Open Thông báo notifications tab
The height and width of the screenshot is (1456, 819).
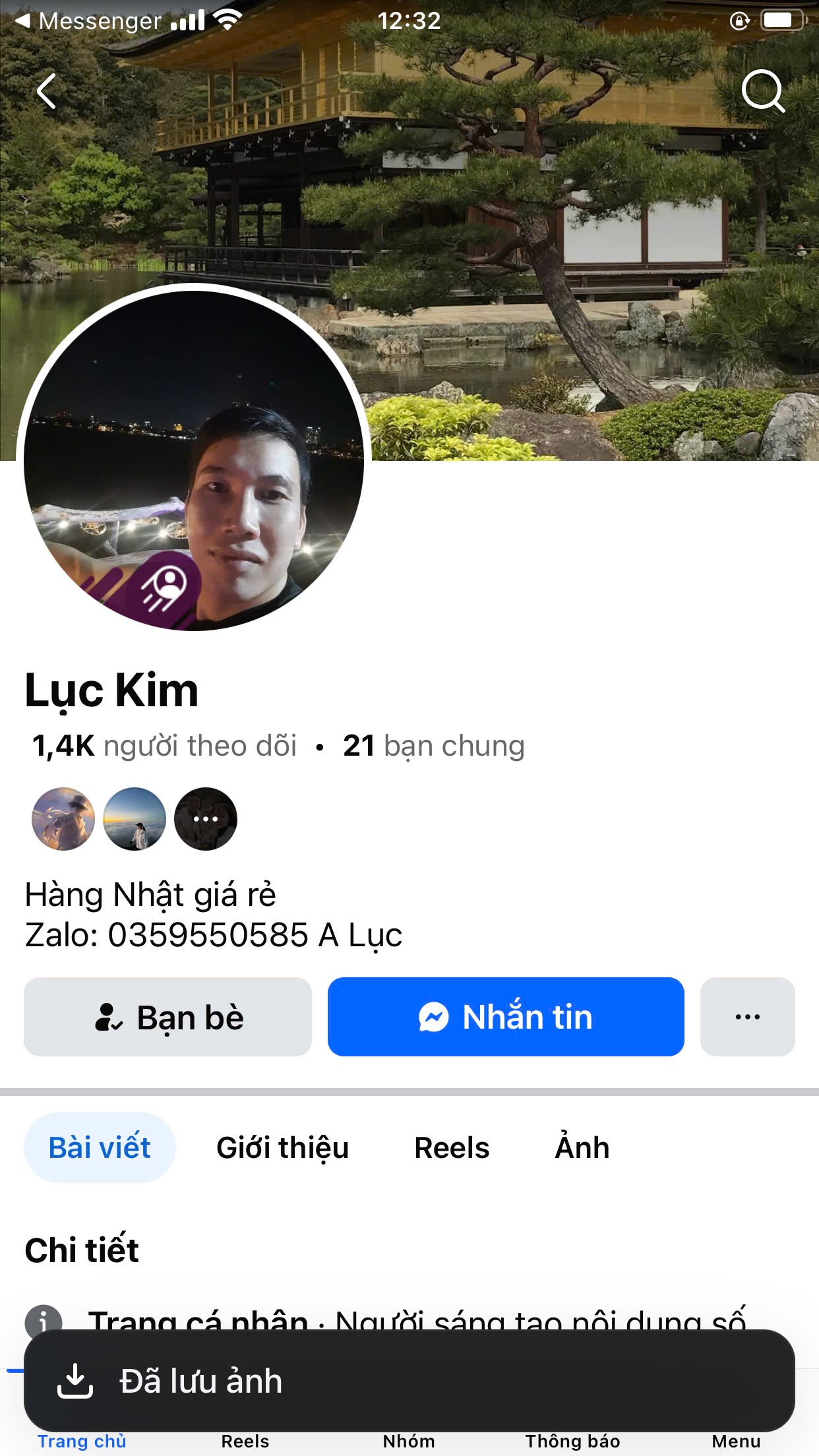pos(572,1441)
